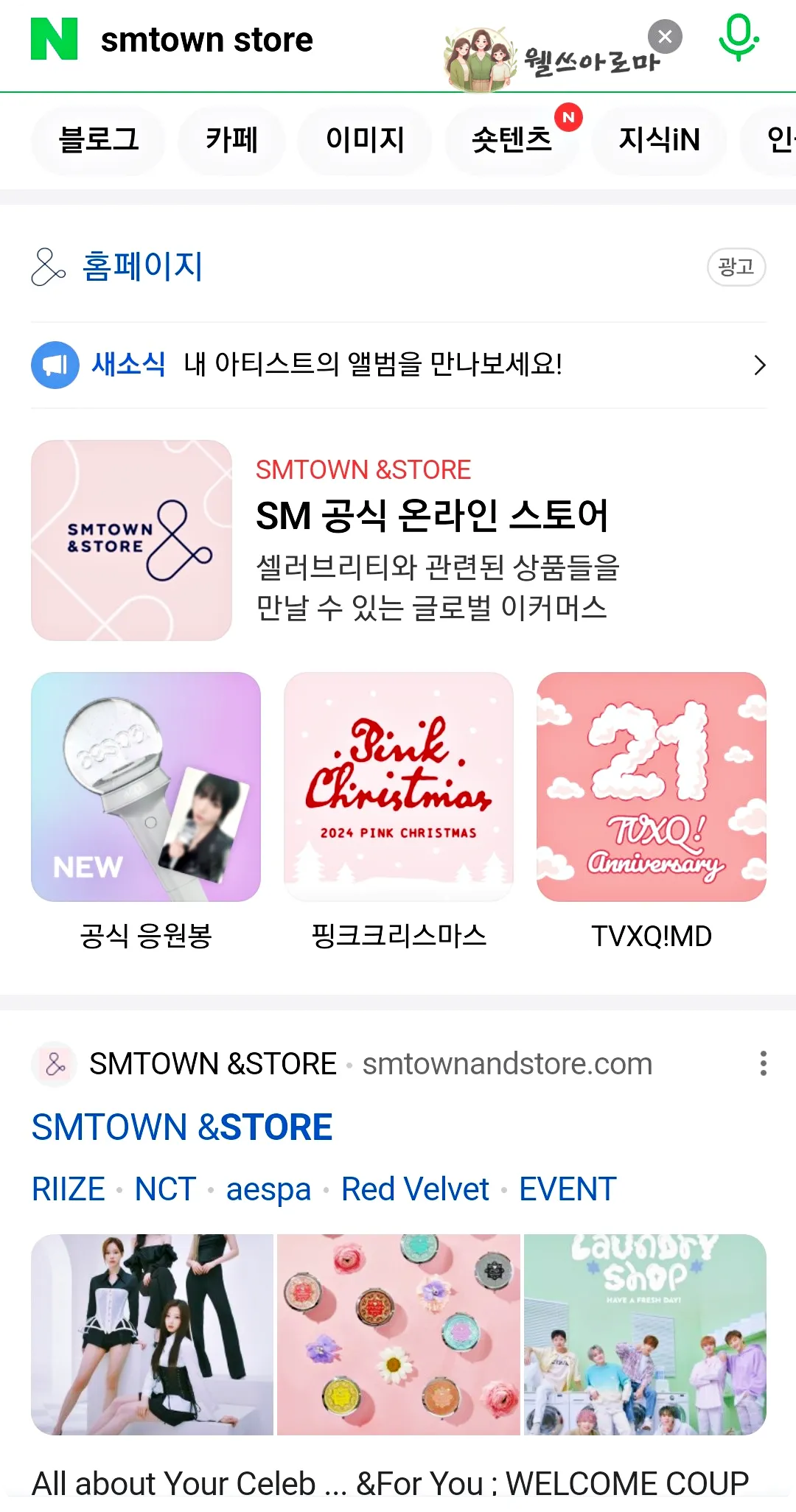
Task: Open the 공식 응원봉 lightstick thumbnail
Action: [x=145, y=787]
